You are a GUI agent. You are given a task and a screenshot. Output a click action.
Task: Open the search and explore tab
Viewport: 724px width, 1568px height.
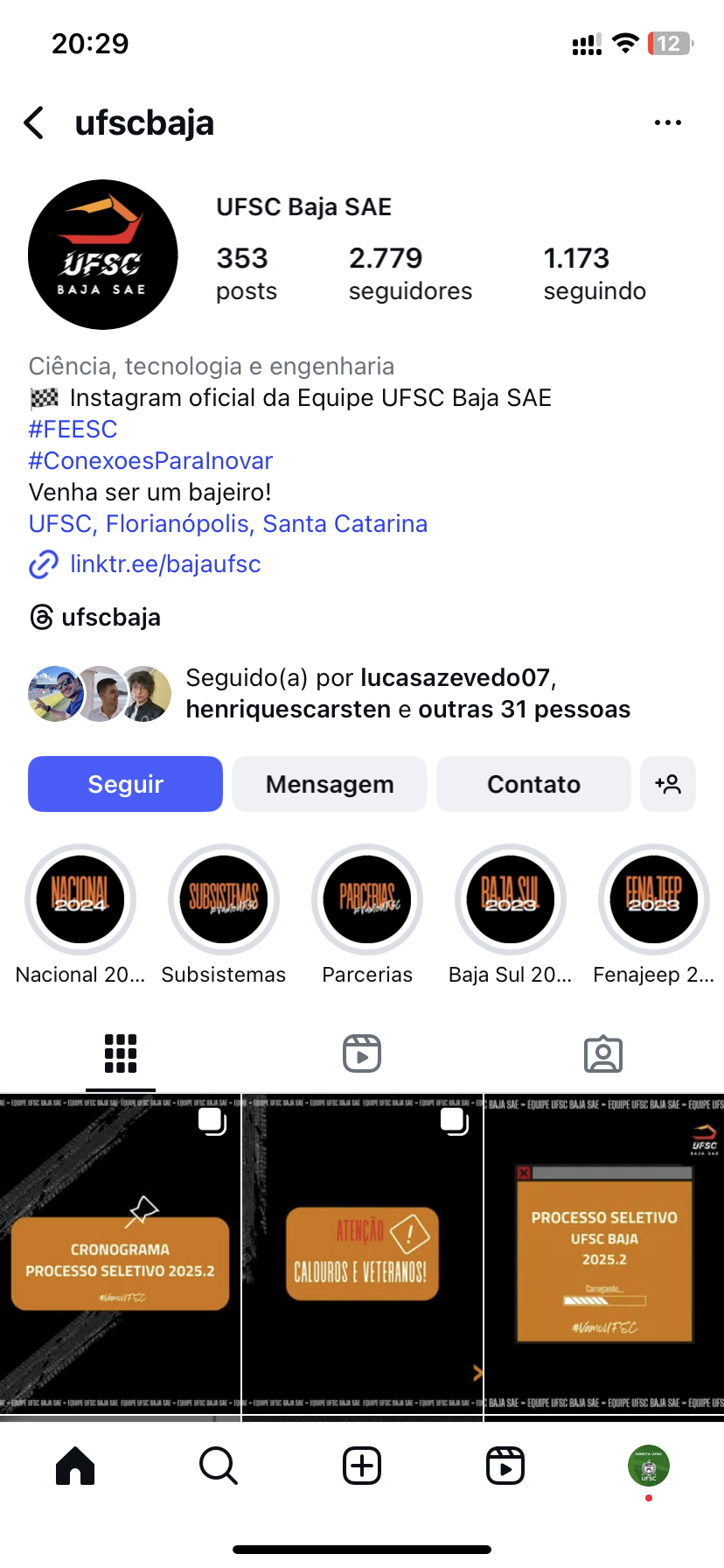click(219, 1466)
